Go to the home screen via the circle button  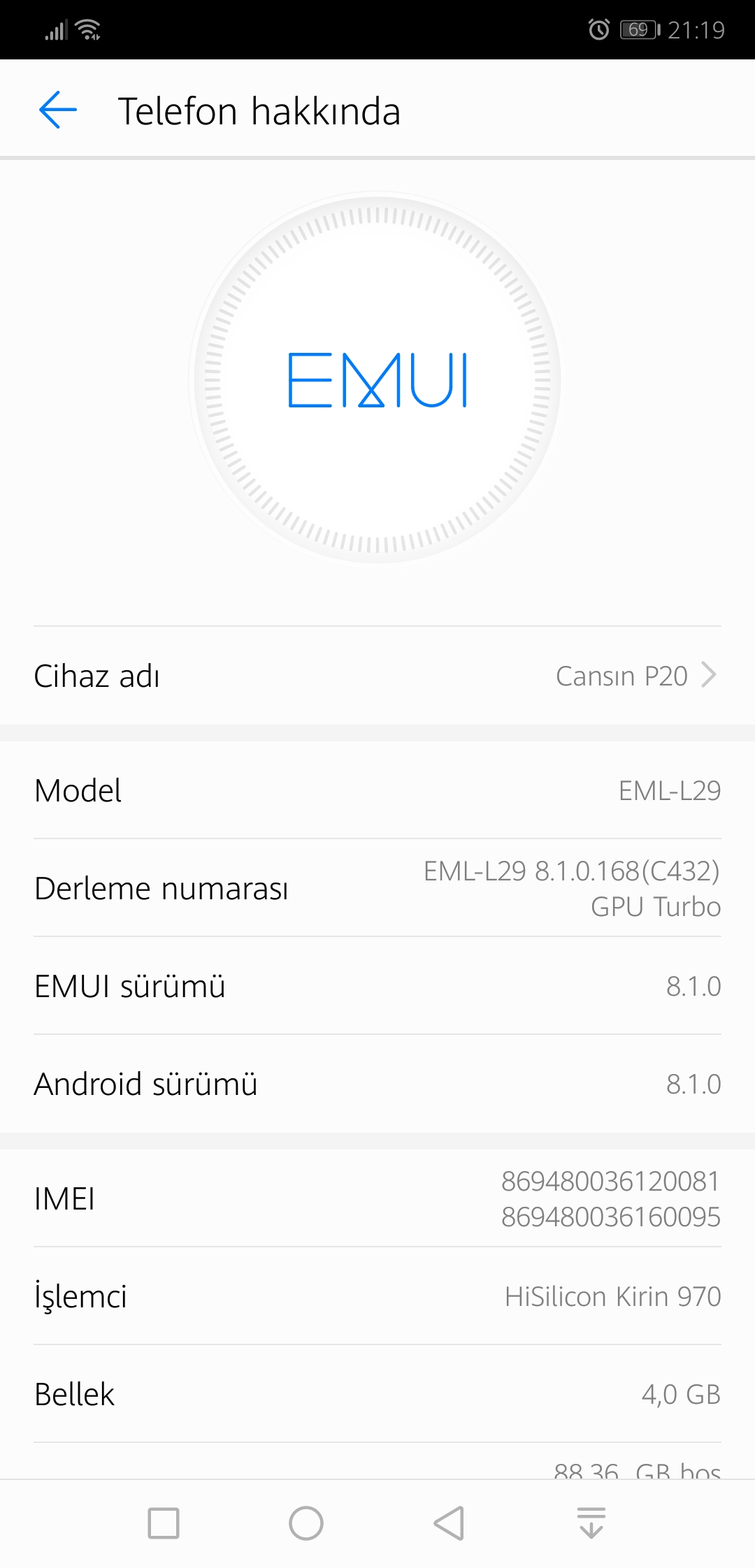(306, 1523)
